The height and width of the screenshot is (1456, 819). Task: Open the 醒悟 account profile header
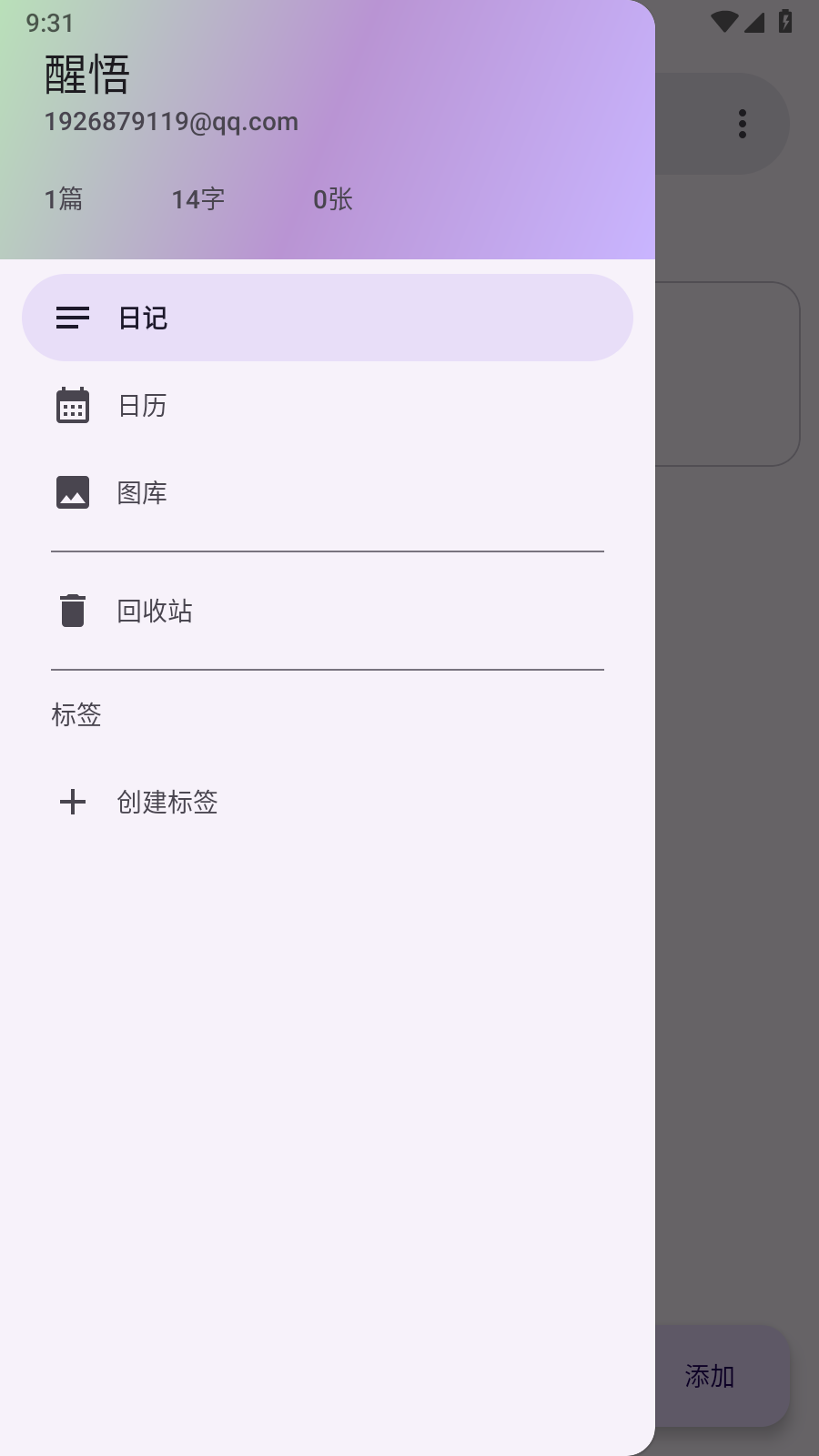[328, 130]
